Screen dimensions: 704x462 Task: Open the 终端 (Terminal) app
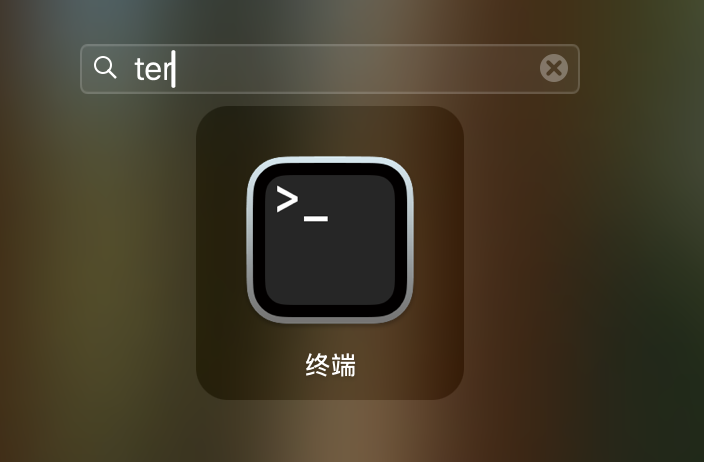click(x=329, y=240)
